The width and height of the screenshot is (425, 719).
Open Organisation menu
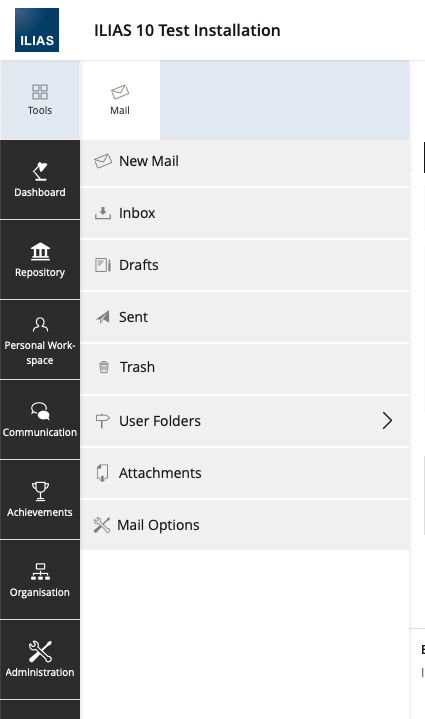coord(40,580)
